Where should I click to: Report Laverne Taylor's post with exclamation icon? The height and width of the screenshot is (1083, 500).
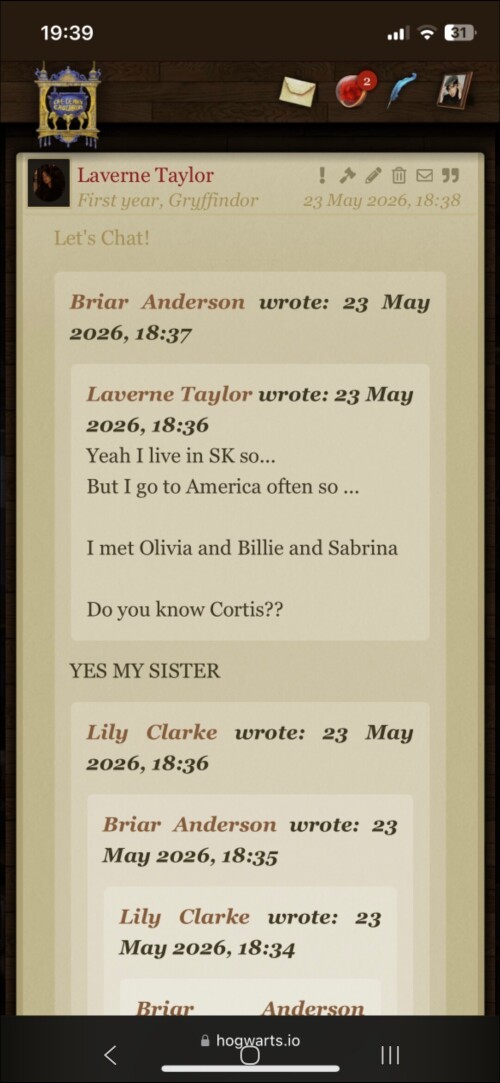[322, 175]
